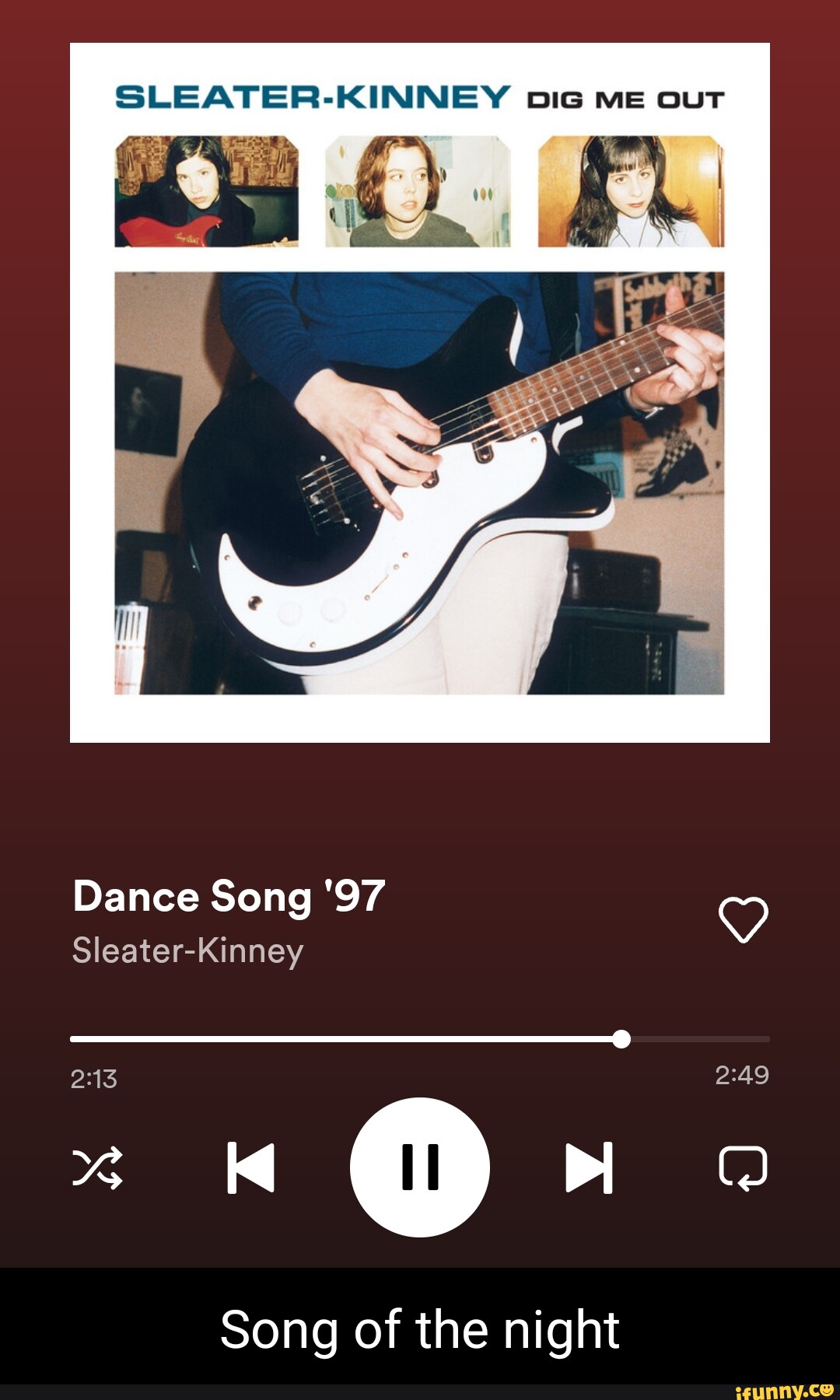The width and height of the screenshot is (840, 1400).
Task: Turn on repeat mode
Action: (743, 1167)
